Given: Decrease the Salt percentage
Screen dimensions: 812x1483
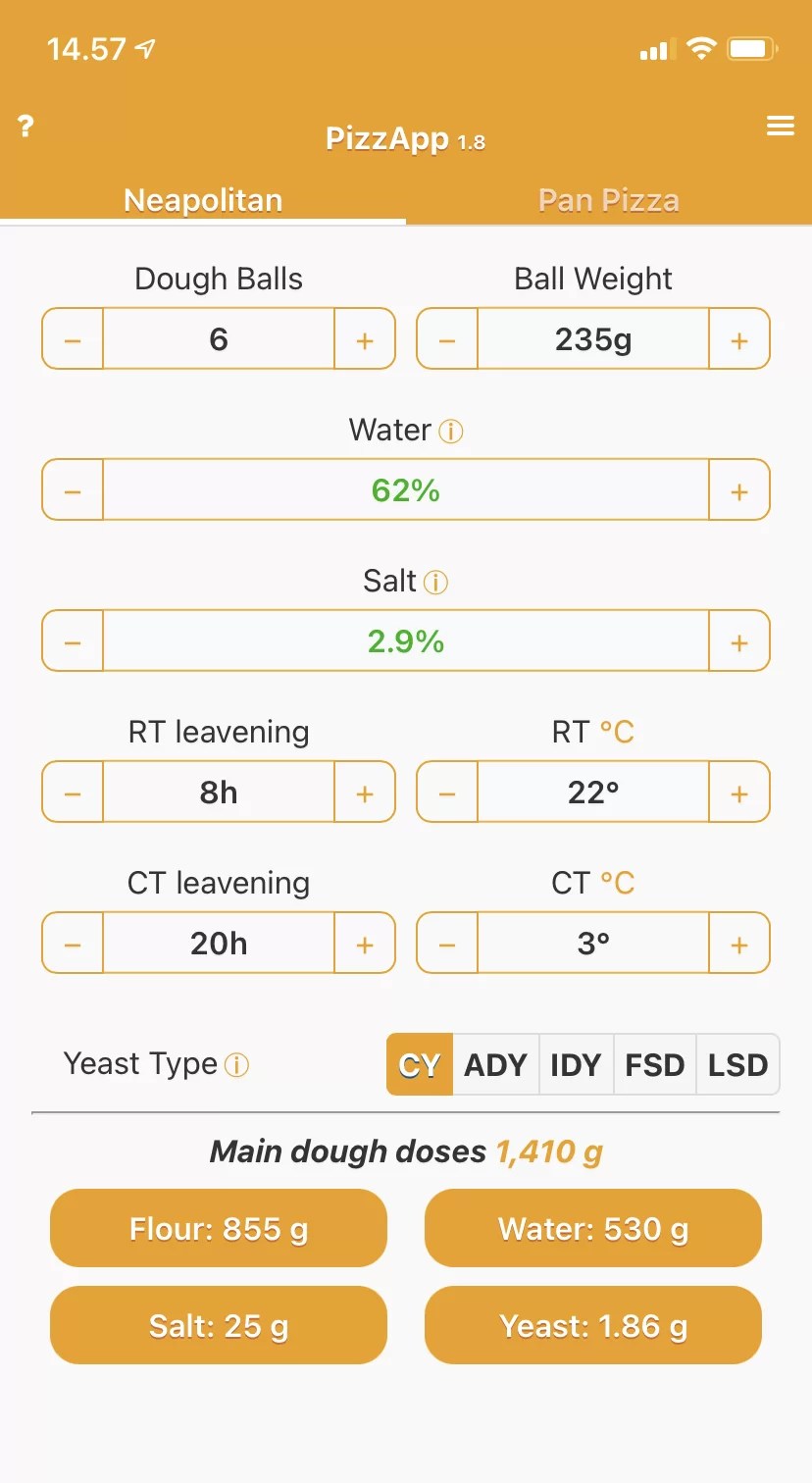Looking at the screenshot, I should [73, 640].
